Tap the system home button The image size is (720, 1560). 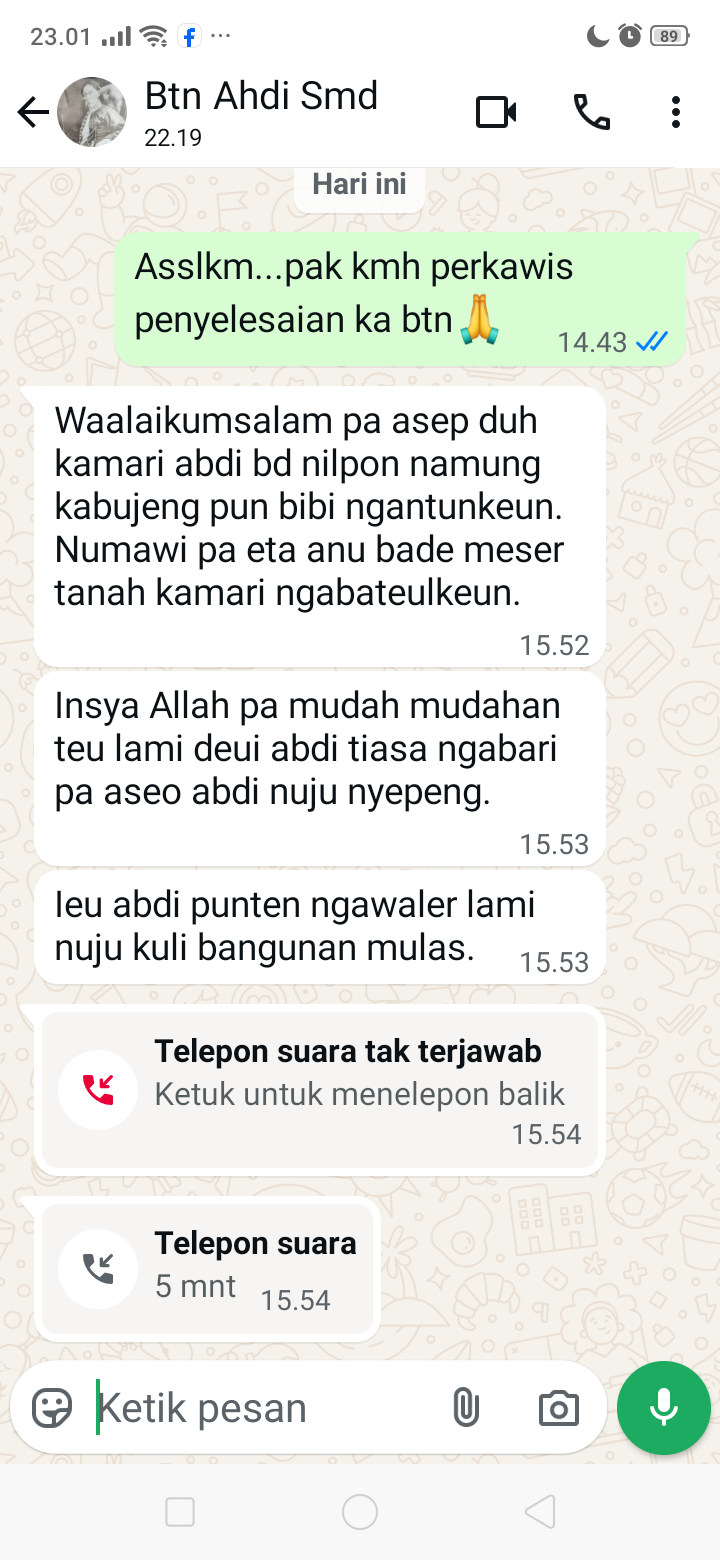tap(360, 1512)
